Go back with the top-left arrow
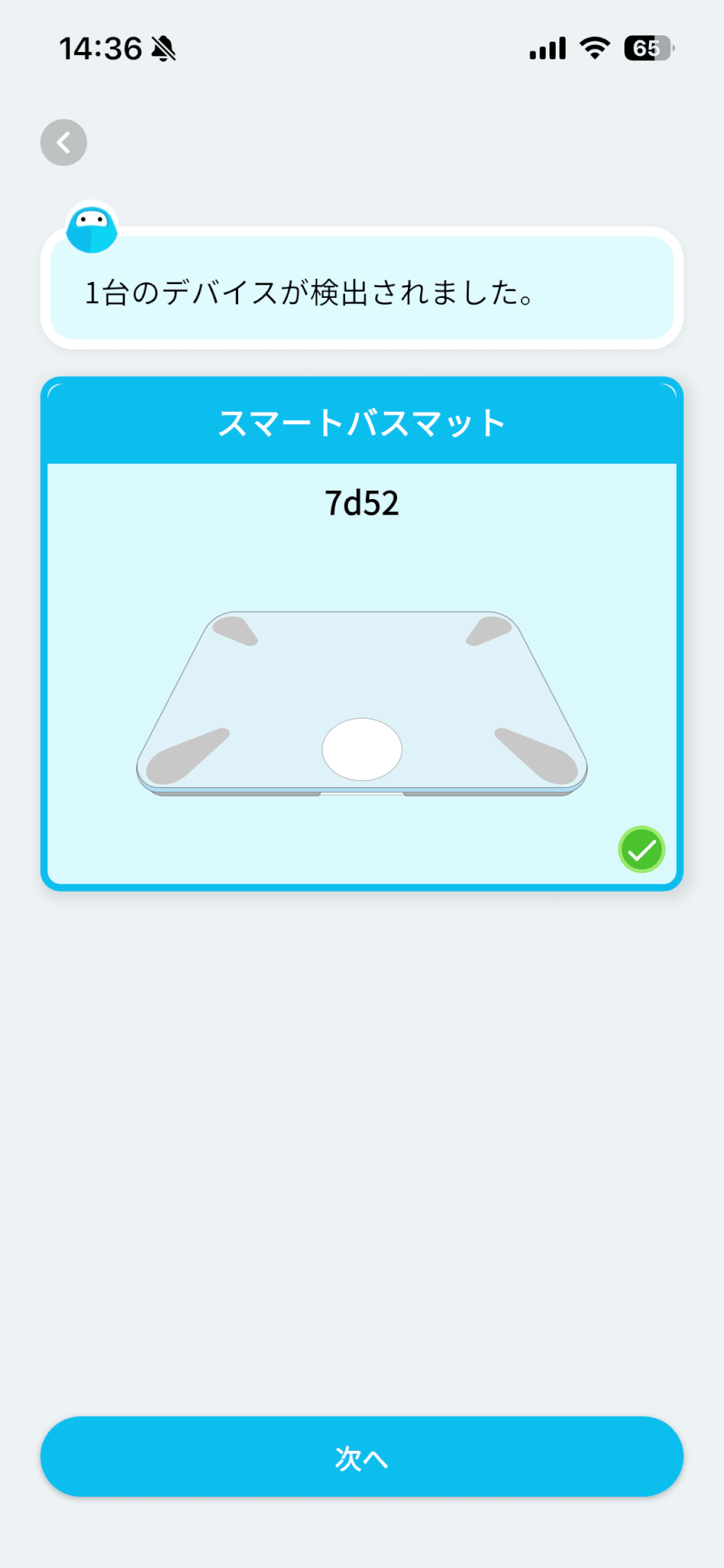The height and width of the screenshot is (1568, 724). [64, 142]
